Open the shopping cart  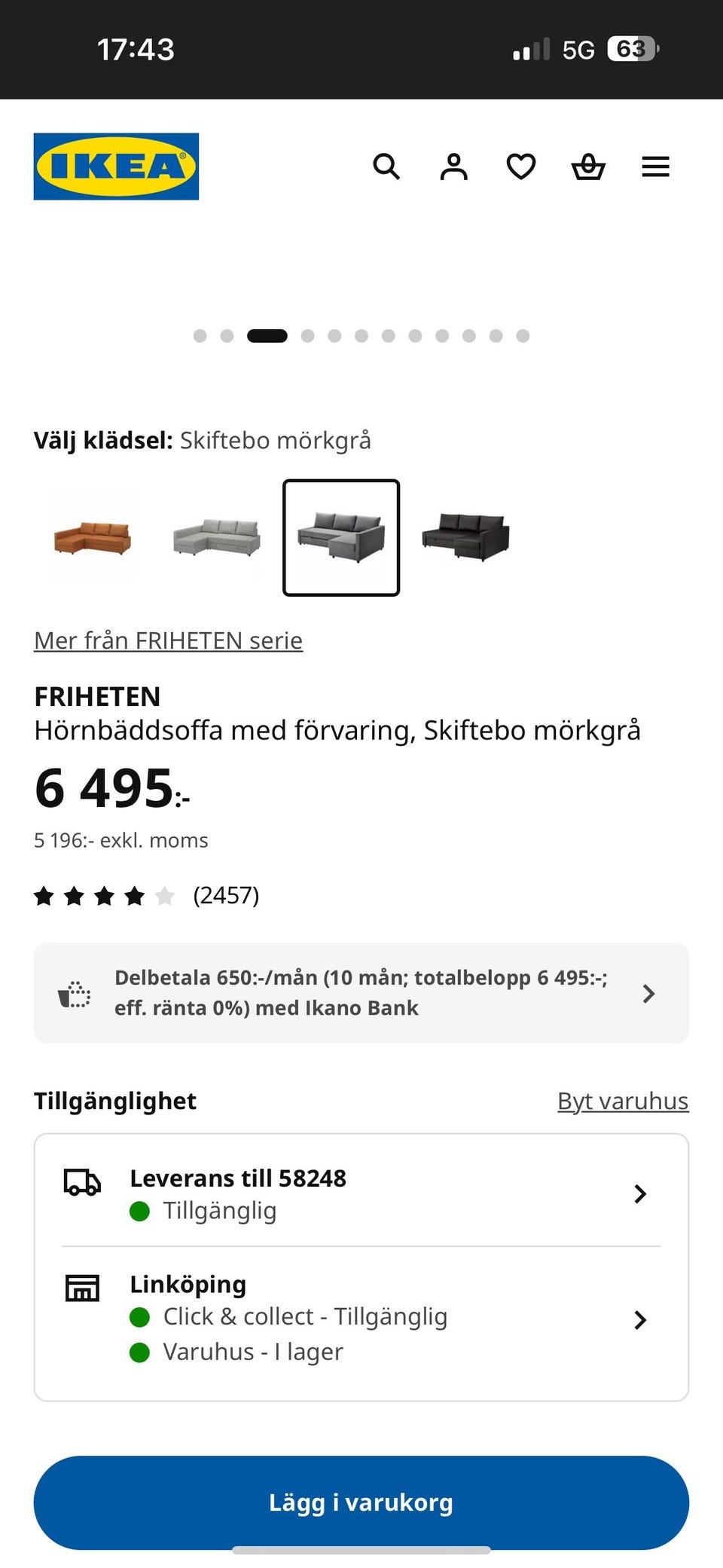(x=588, y=167)
